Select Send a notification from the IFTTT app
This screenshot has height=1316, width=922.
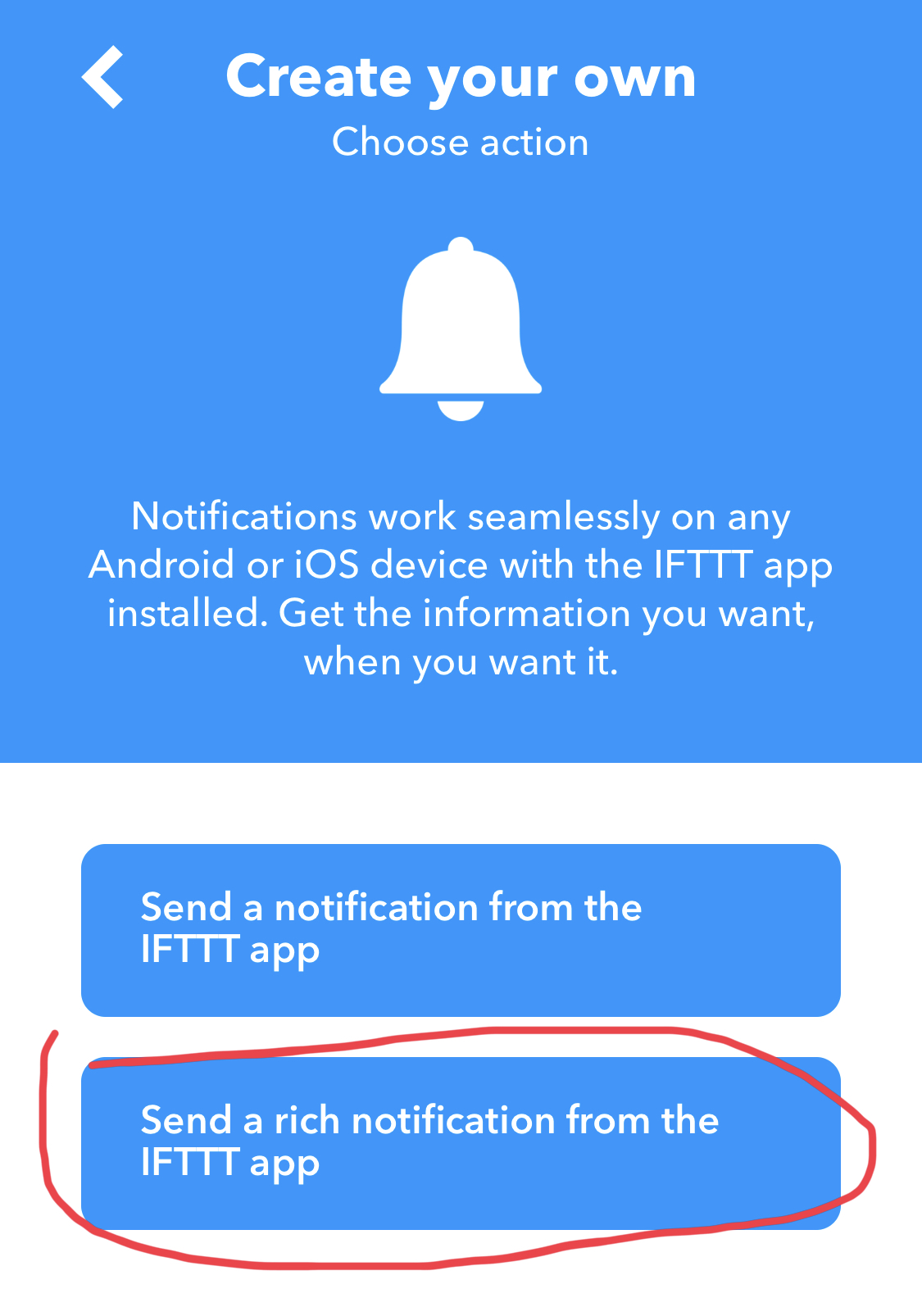461,930
